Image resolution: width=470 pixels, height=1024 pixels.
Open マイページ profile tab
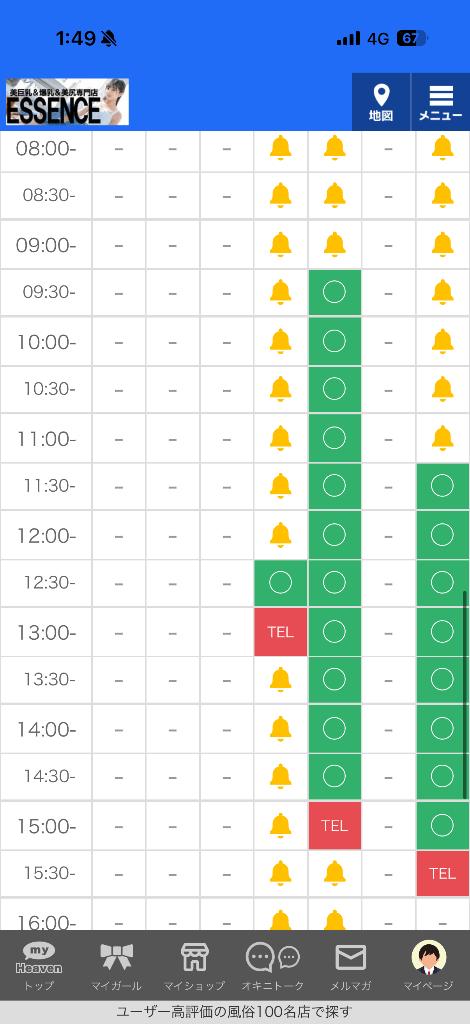click(429, 966)
